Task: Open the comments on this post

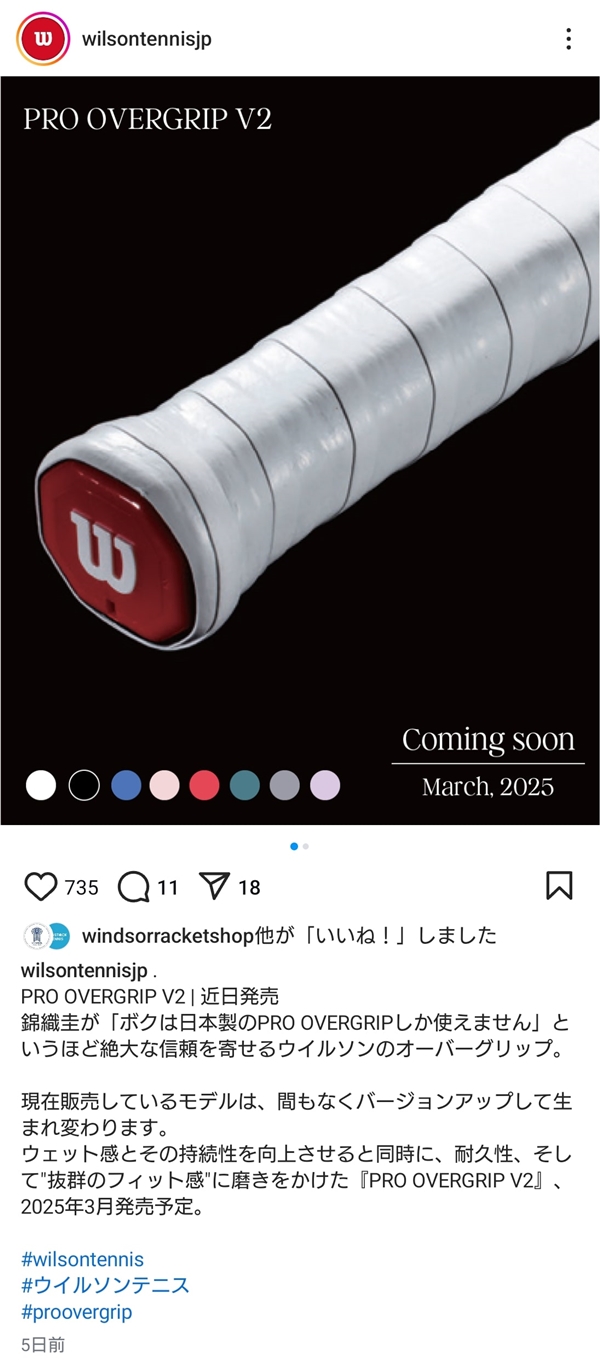Action: coord(134,886)
